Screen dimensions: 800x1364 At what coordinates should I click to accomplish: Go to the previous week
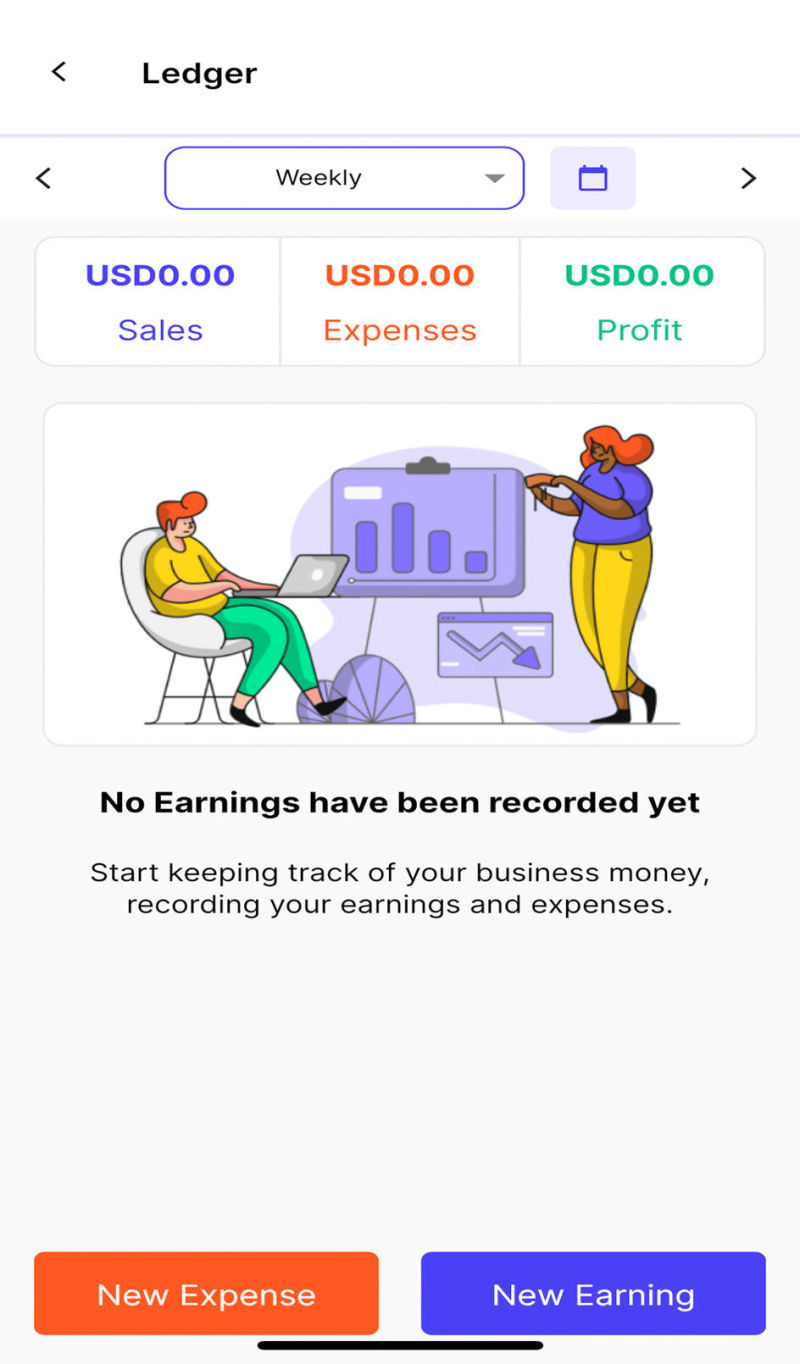point(43,178)
